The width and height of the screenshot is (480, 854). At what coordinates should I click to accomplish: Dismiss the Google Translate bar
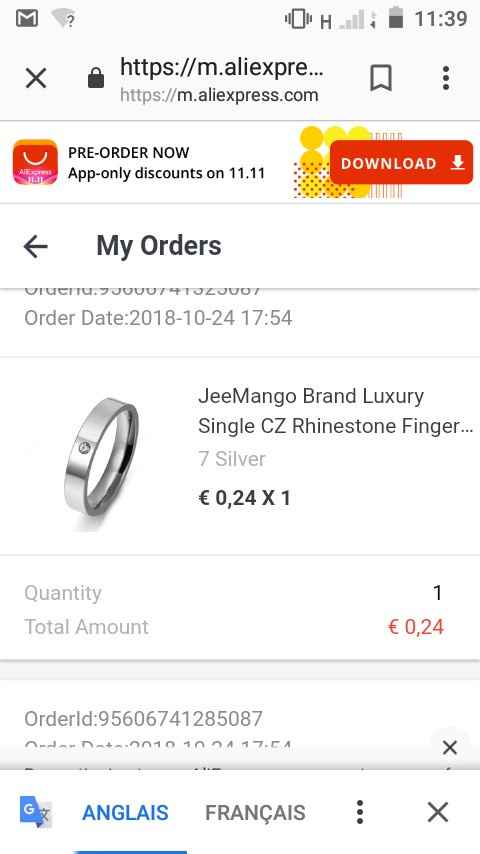438,812
